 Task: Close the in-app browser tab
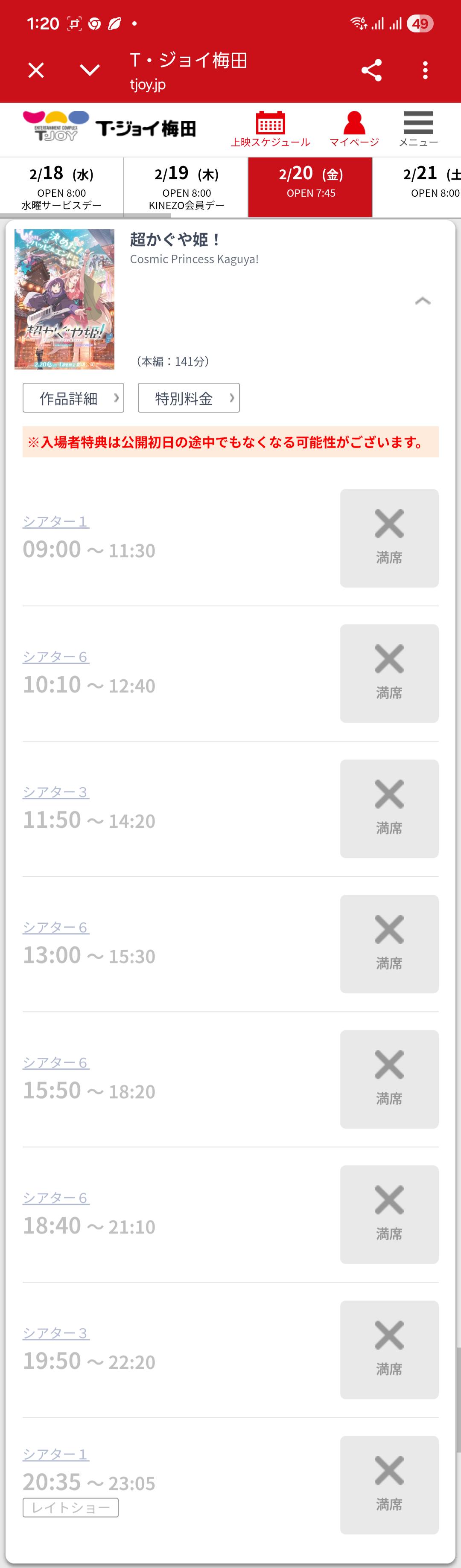point(36,70)
